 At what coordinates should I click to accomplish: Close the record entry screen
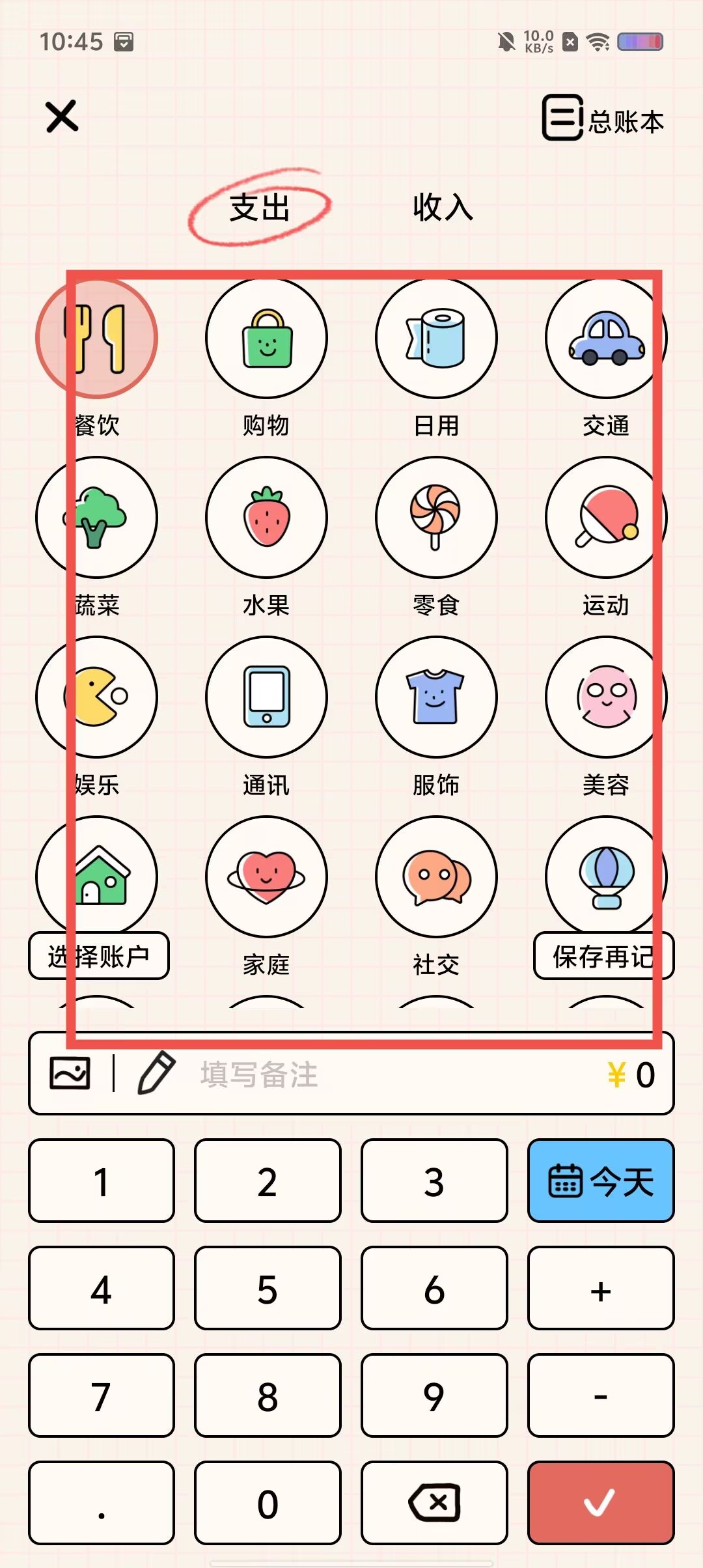click(62, 117)
